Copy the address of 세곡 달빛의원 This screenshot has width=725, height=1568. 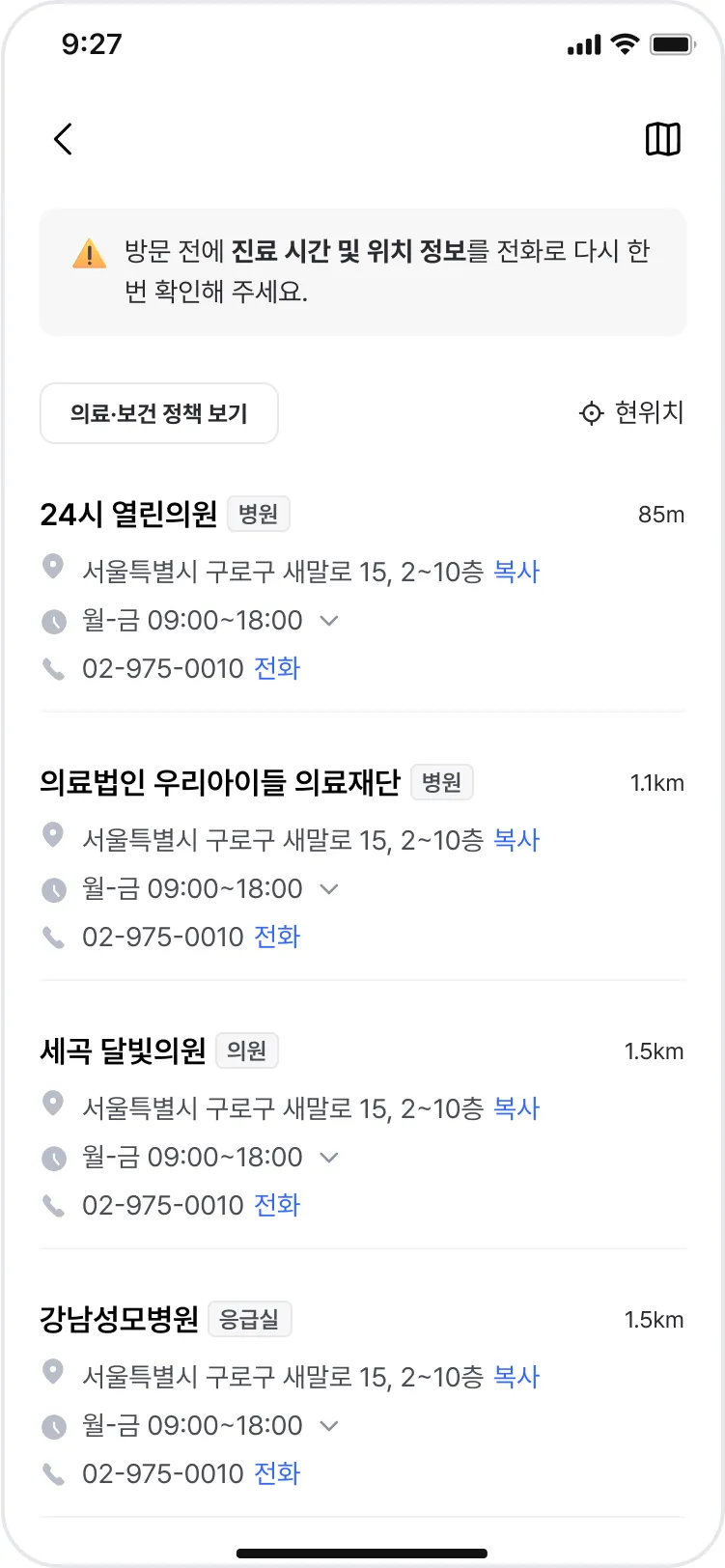pos(516,1108)
